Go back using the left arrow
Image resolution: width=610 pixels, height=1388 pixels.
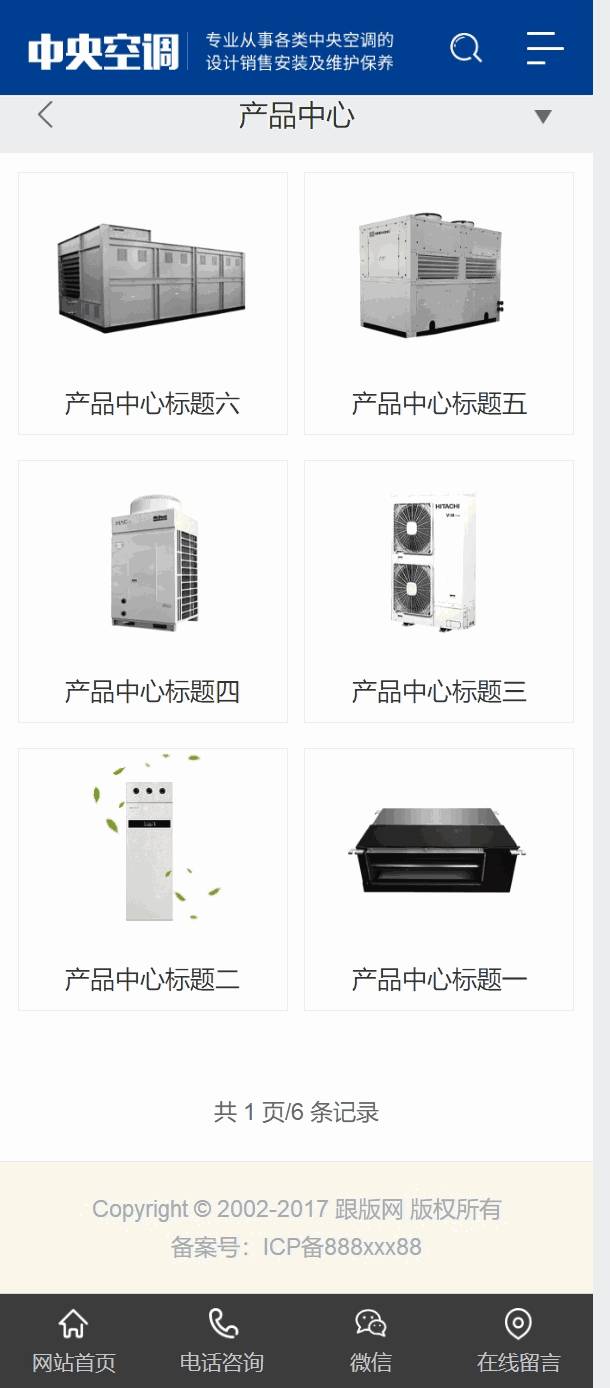pos(45,115)
